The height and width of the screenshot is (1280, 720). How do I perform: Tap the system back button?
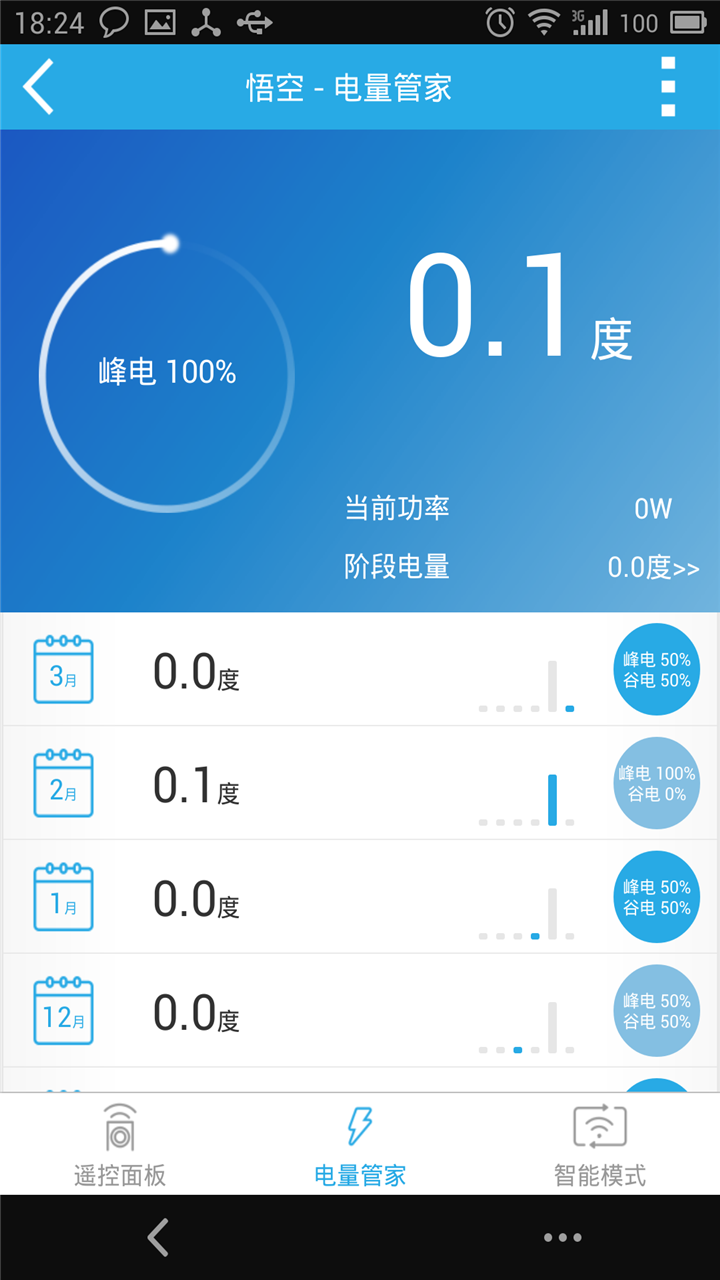158,1237
